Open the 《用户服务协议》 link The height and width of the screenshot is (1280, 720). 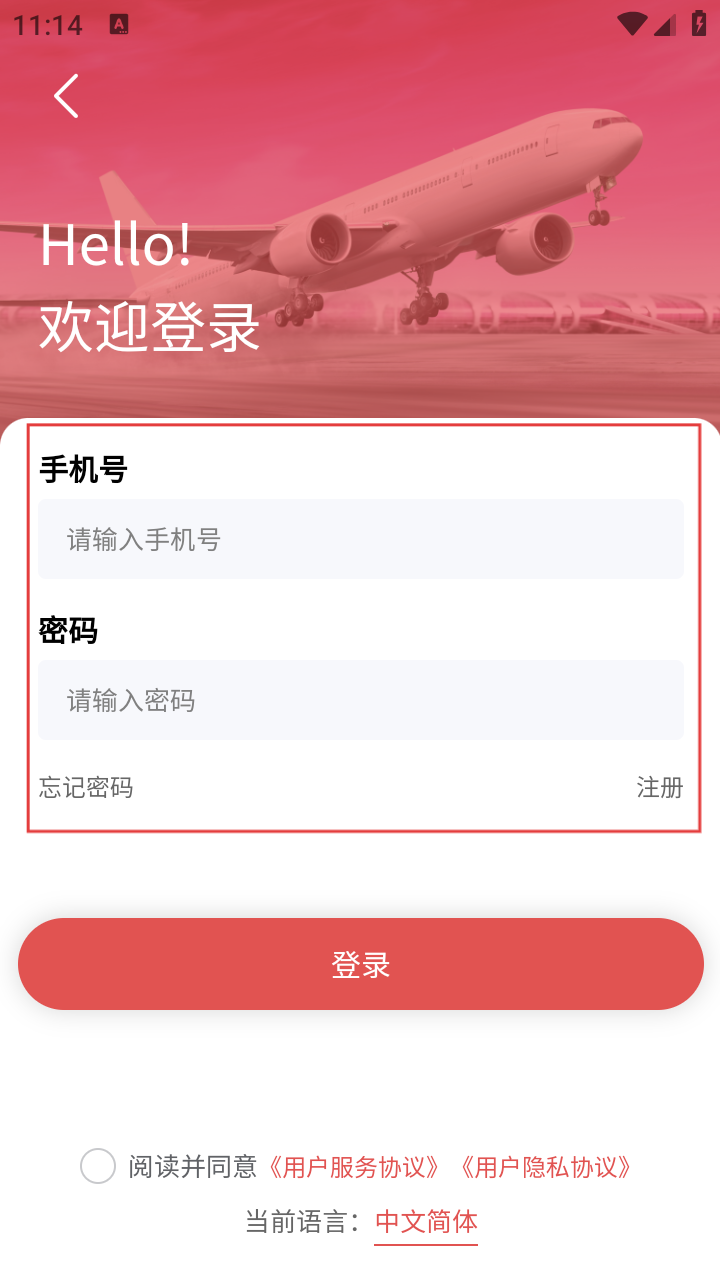pyautogui.click(x=351, y=1167)
